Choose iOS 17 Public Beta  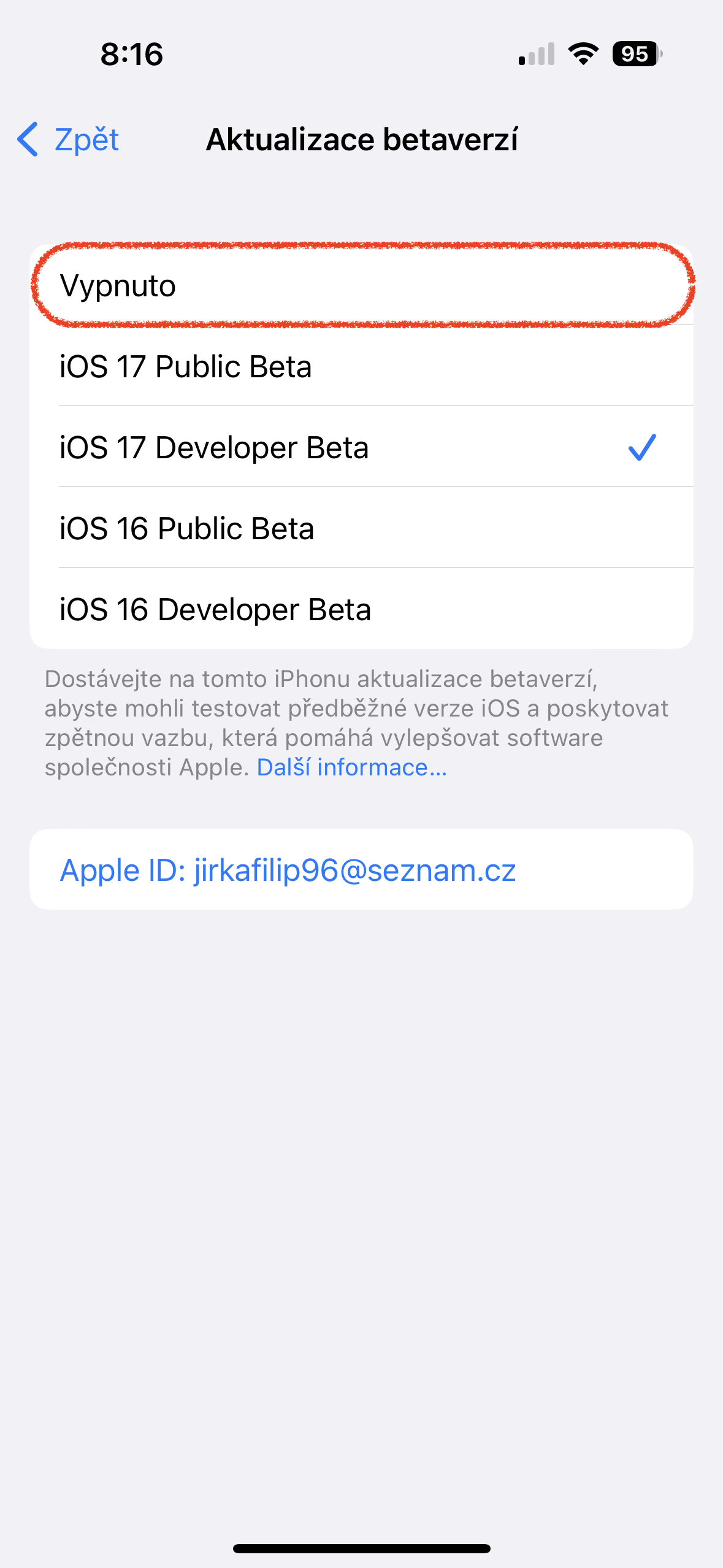(x=361, y=367)
